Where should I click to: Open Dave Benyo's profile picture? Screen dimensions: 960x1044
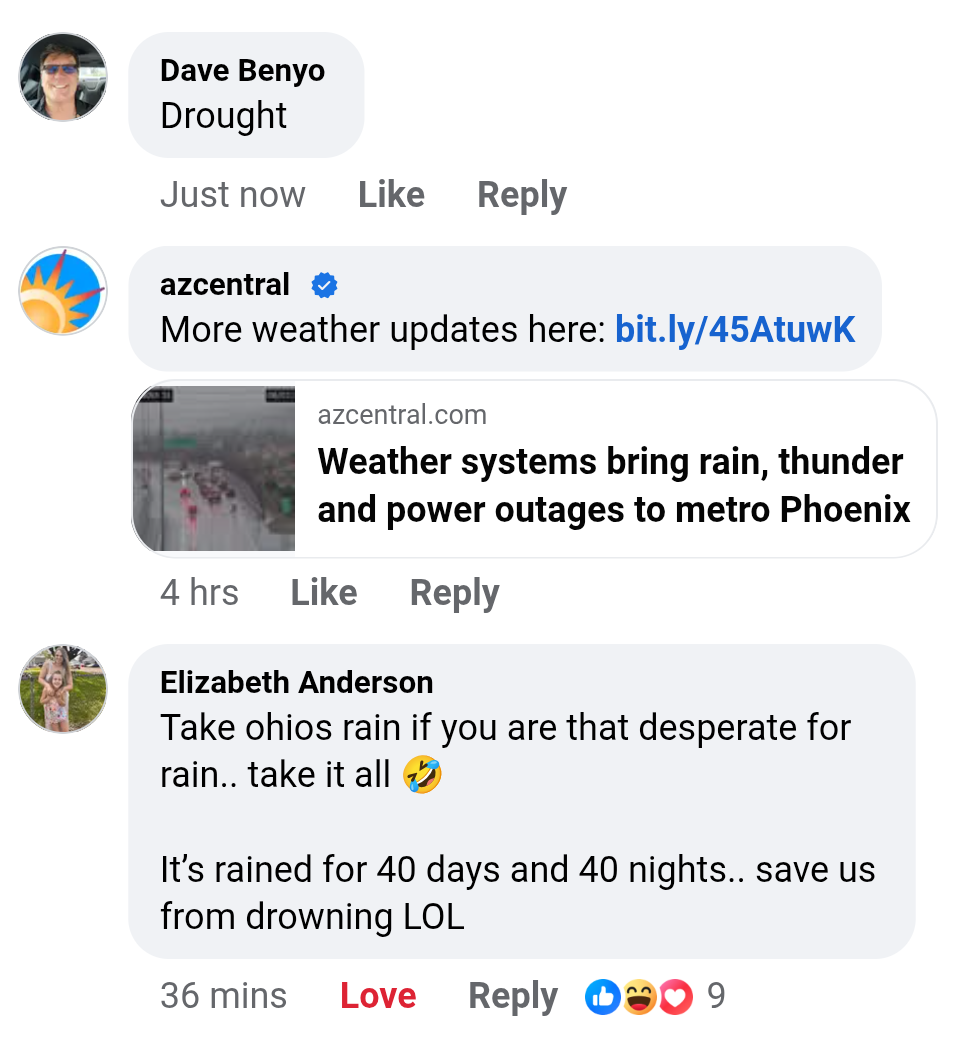[x=63, y=78]
